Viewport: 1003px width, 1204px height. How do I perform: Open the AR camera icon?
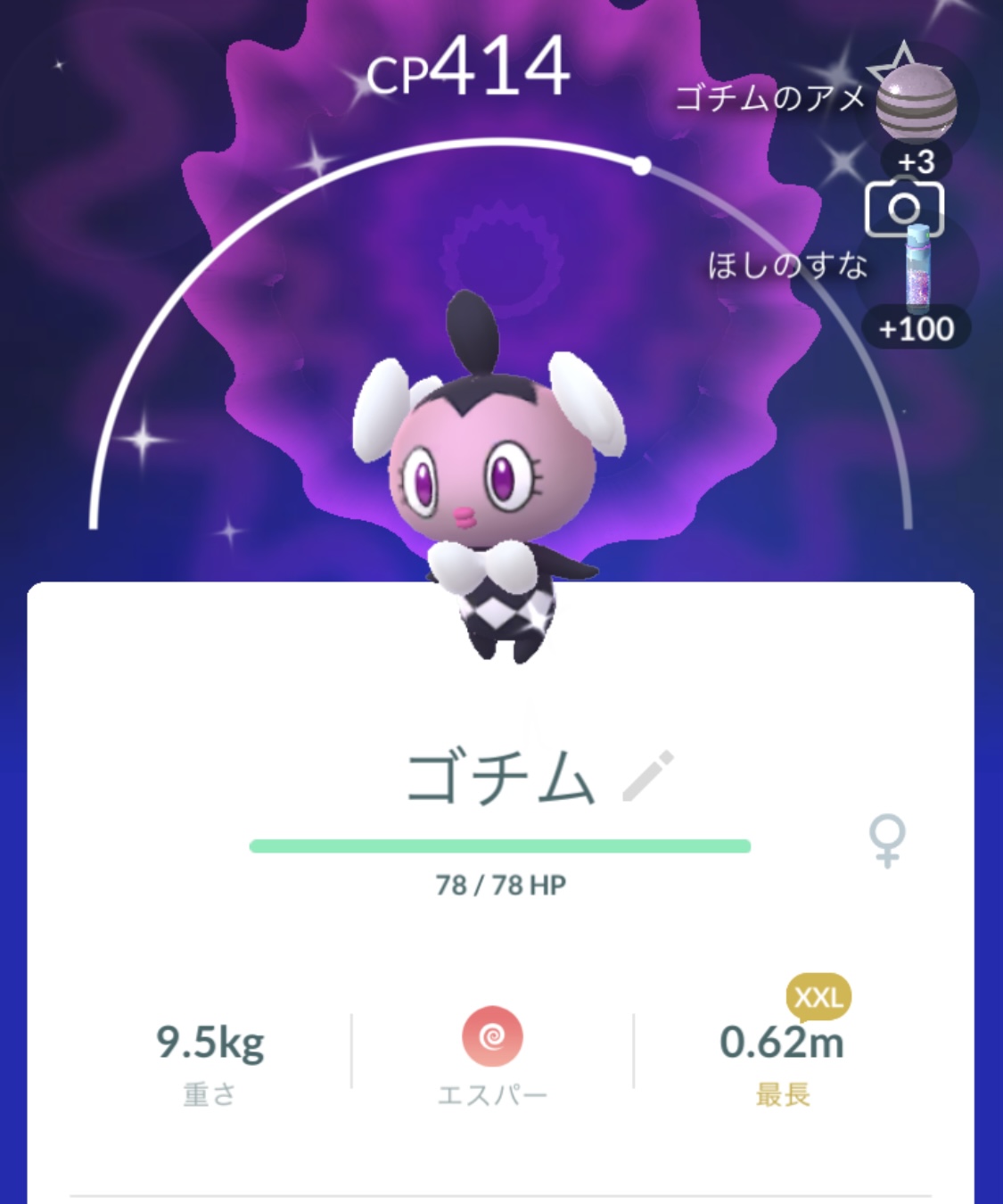903,209
